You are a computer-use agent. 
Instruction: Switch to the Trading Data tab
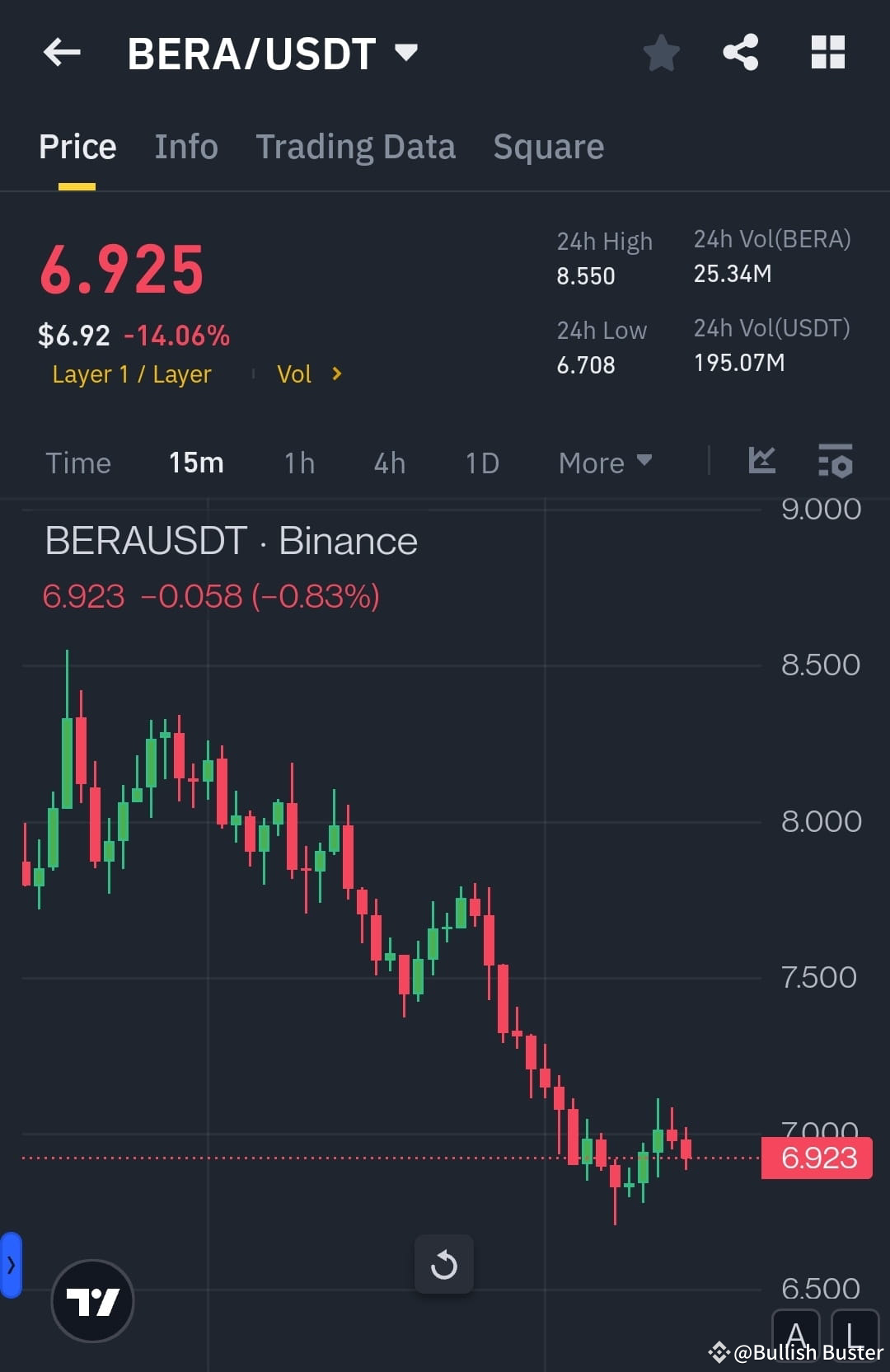click(x=356, y=146)
